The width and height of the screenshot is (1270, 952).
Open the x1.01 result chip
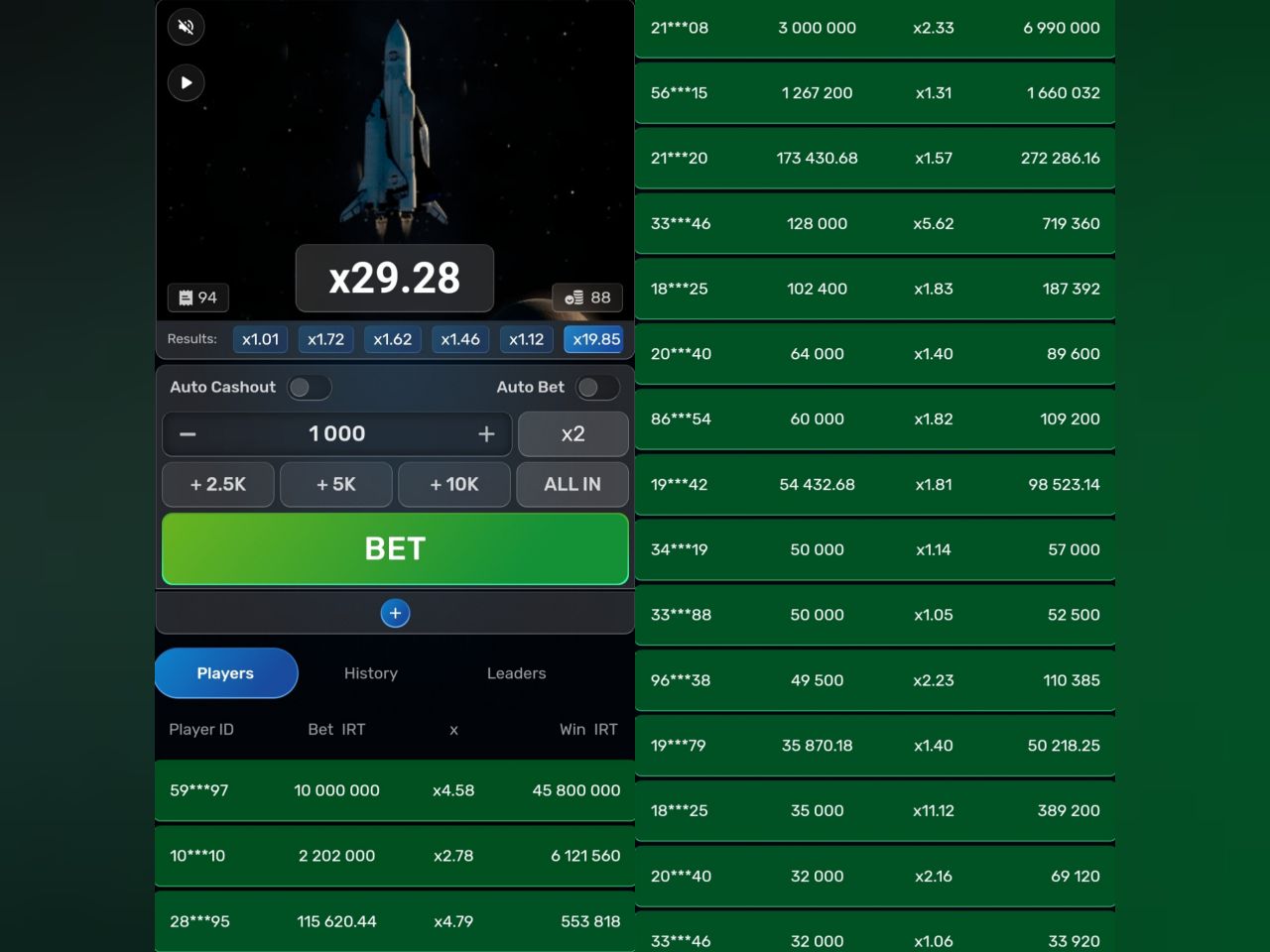tap(260, 339)
